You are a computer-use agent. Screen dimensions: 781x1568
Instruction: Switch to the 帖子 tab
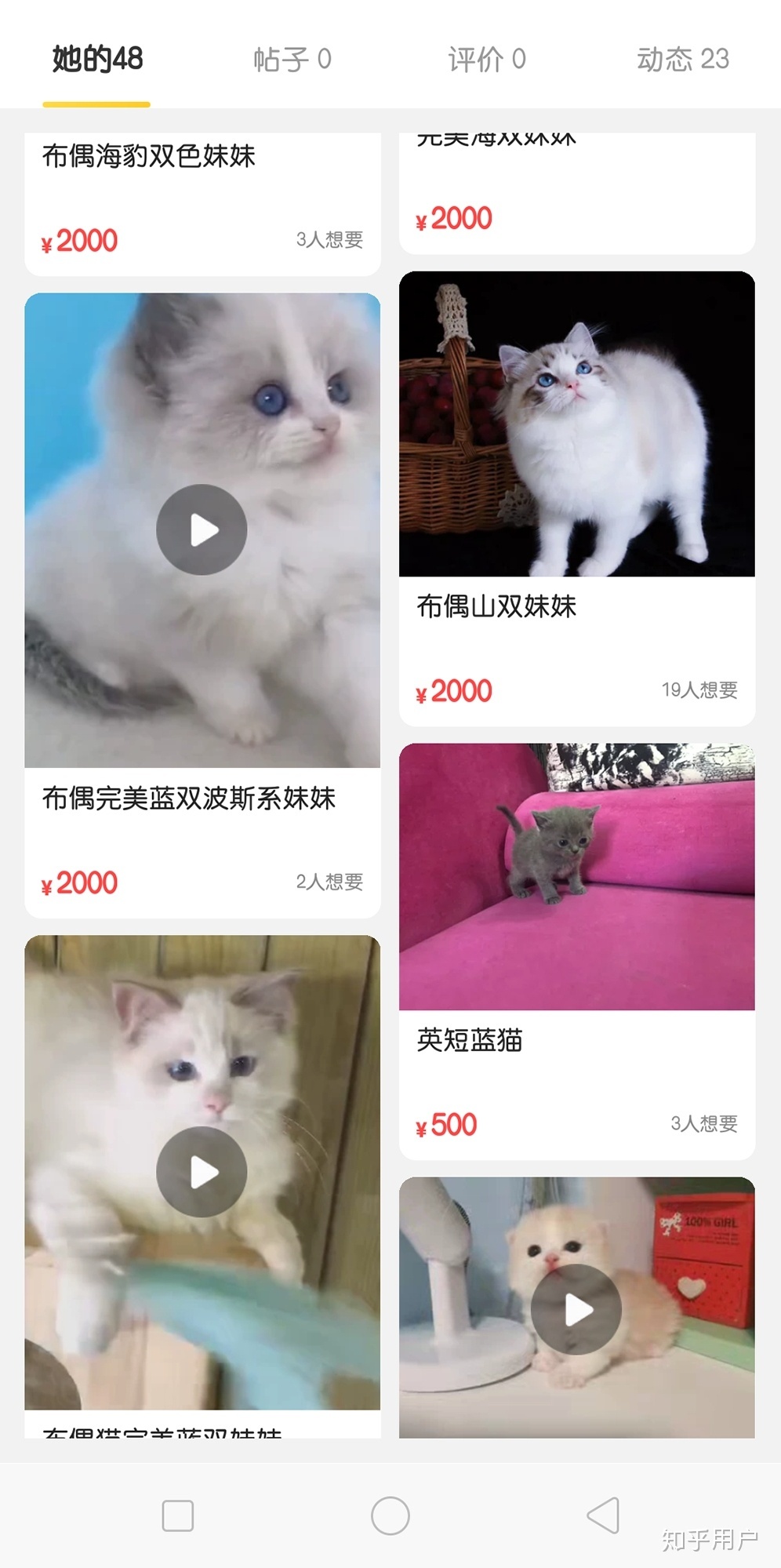pyautogui.click(x=292, y=60)
